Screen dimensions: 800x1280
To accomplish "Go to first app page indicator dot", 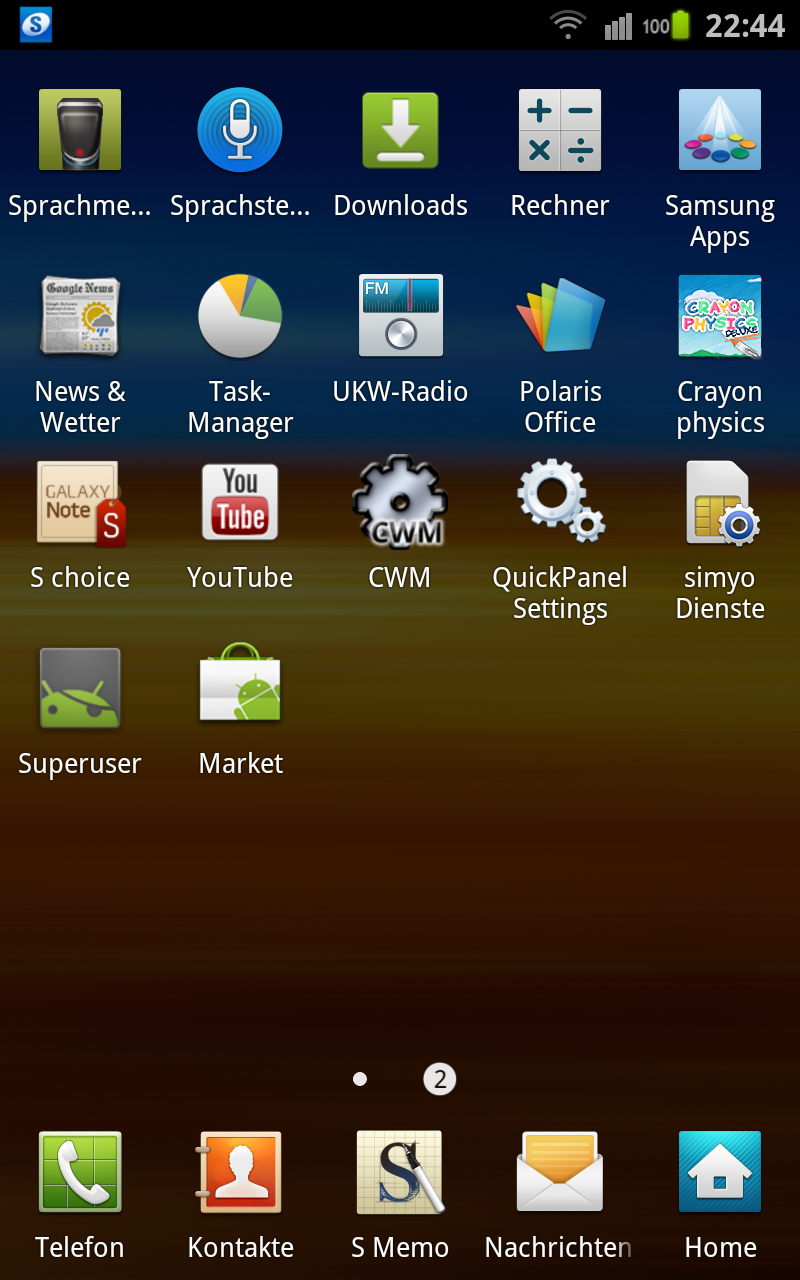I will (x=360, y=1079).
